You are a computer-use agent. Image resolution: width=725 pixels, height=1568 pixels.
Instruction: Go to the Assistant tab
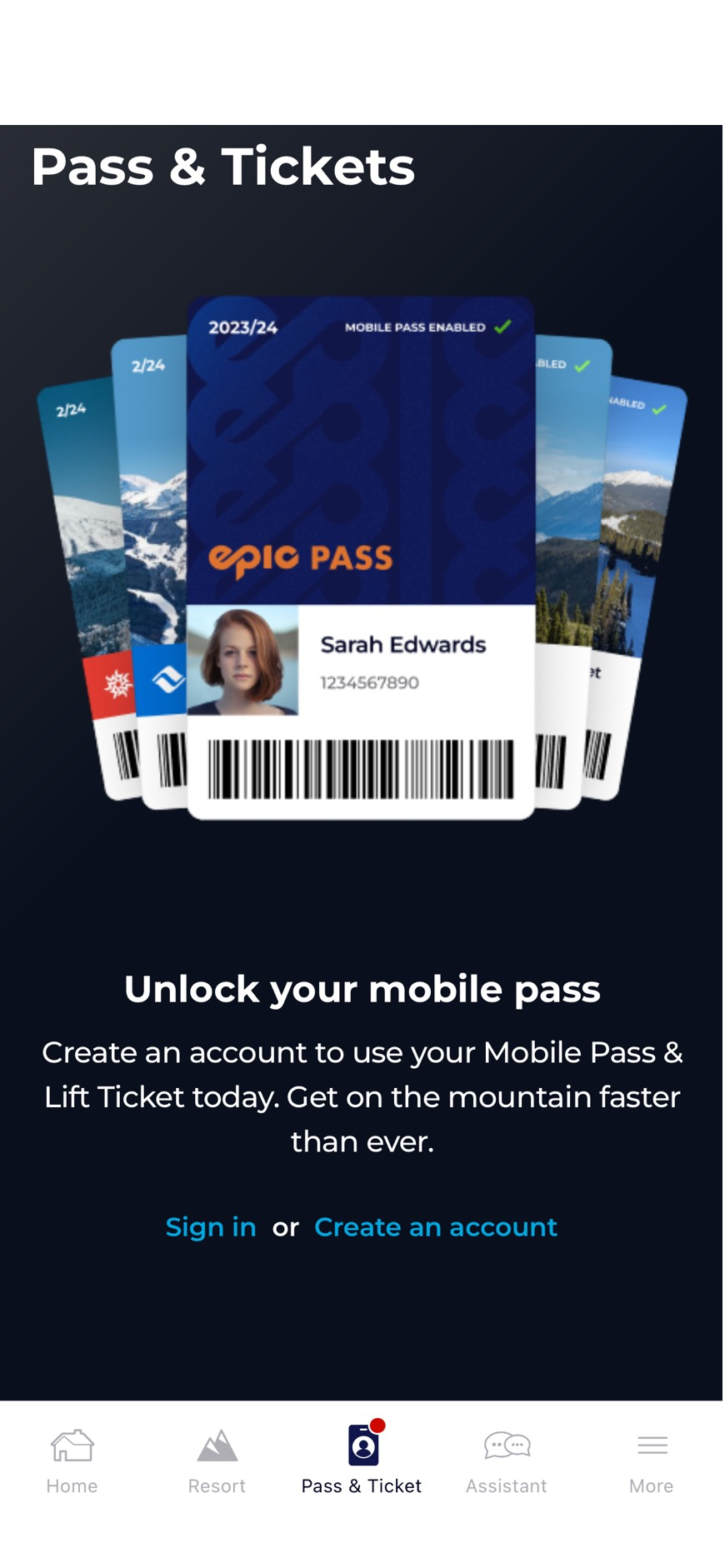point(507,1460)
